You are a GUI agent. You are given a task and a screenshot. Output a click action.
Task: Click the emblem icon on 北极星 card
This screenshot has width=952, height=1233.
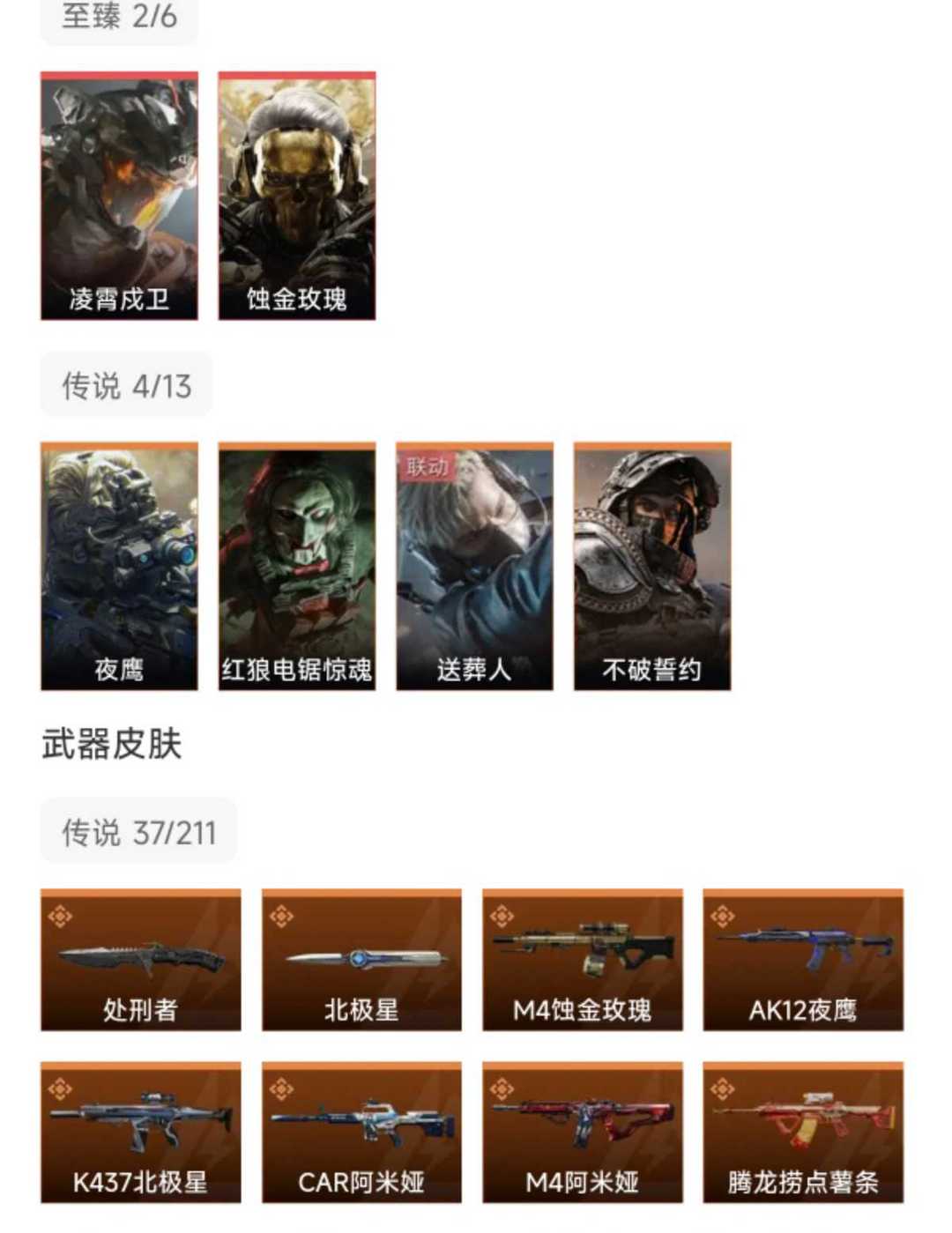(280, 917)
